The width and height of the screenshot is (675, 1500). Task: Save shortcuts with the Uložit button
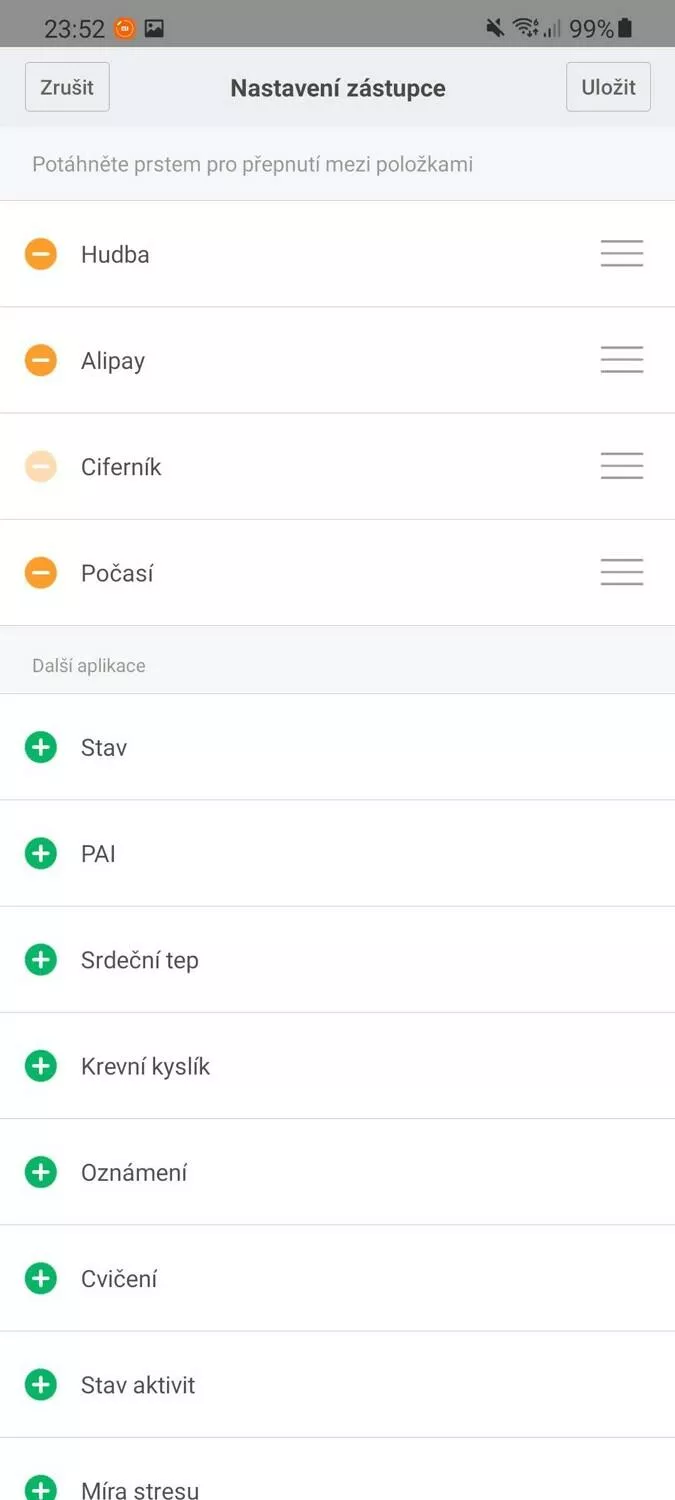608,87
